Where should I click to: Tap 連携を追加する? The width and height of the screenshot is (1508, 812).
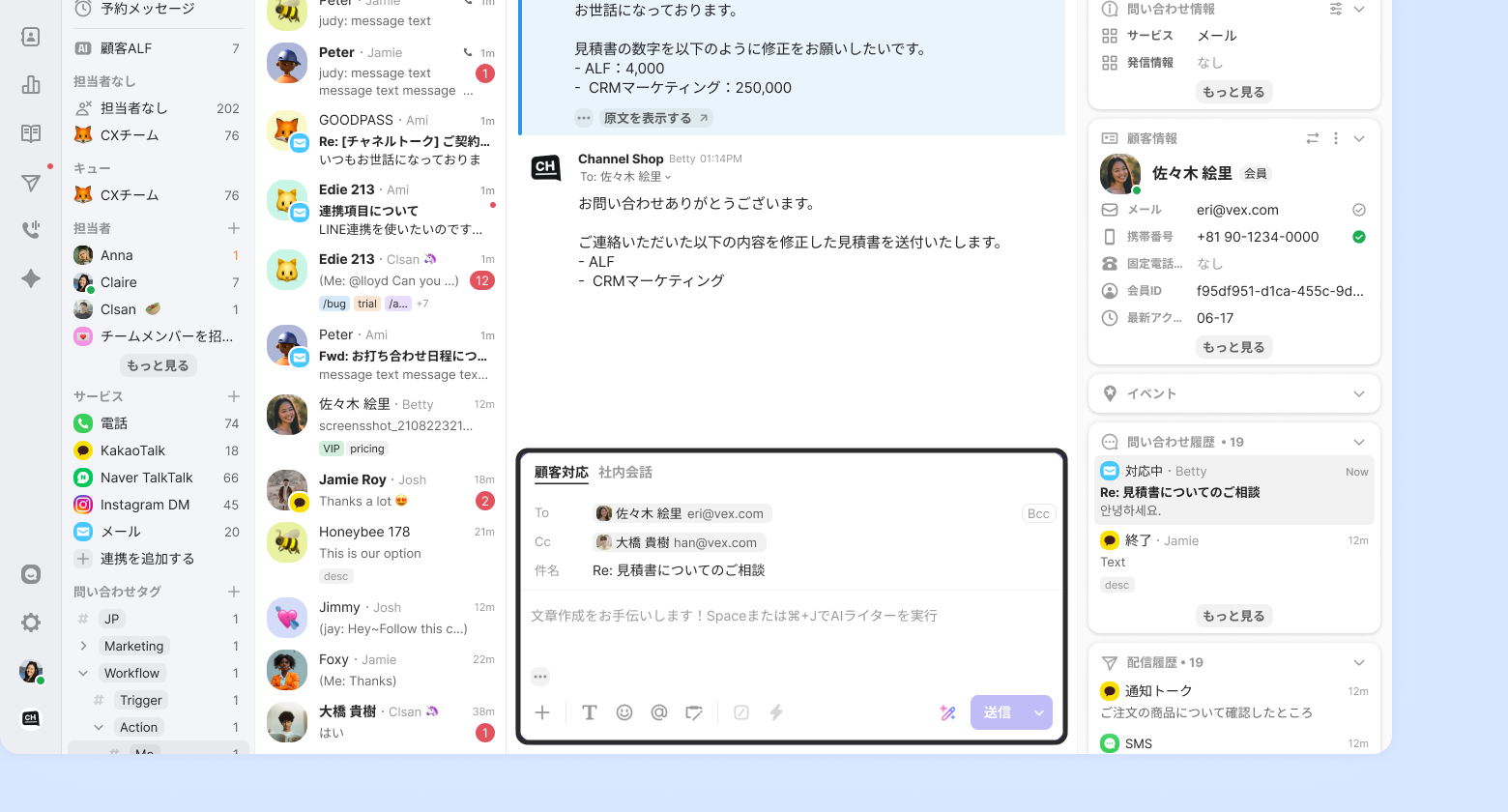[x=147, y=559]
